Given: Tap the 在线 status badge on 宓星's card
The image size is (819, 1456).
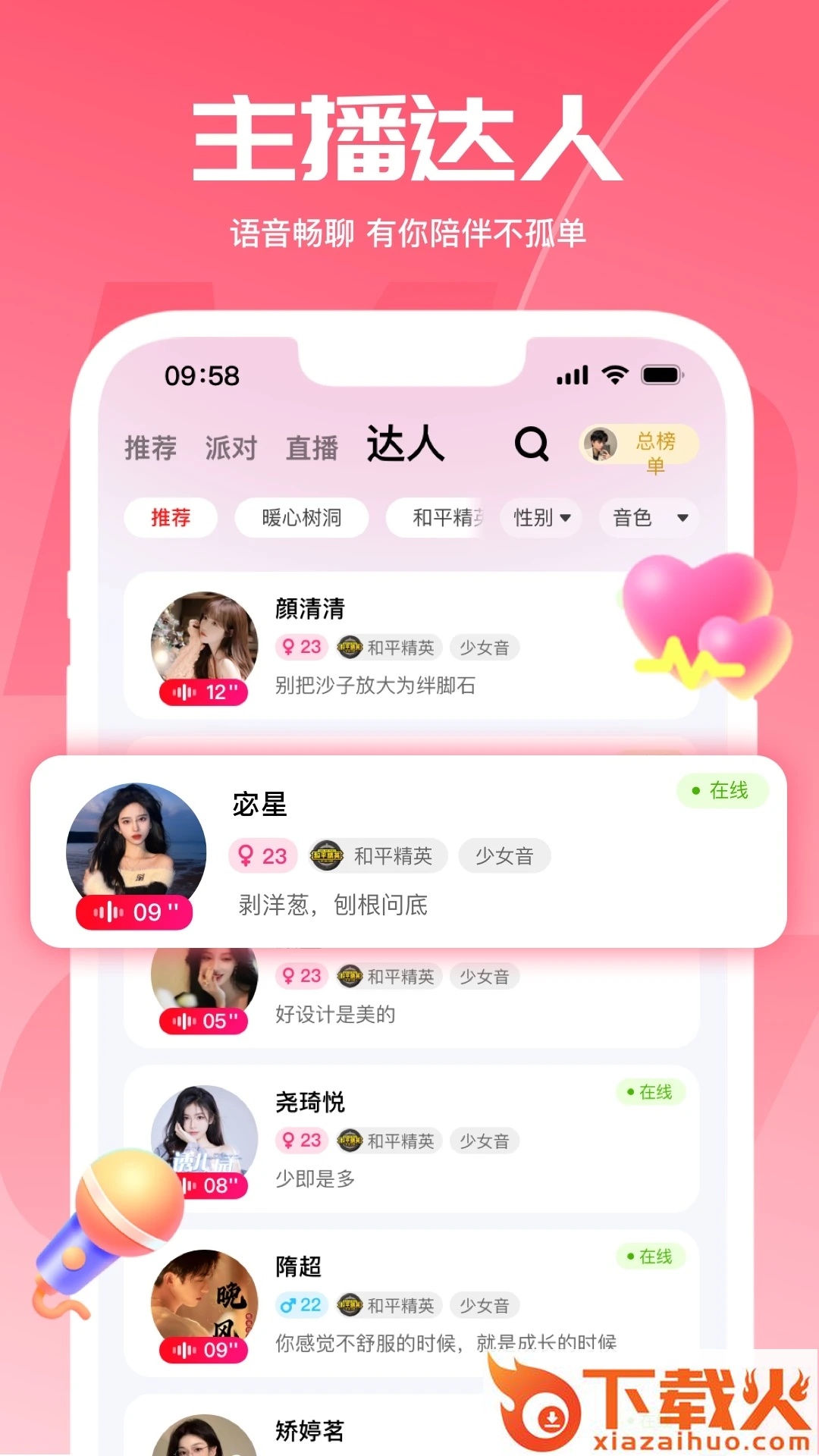Looking at the screenshot, I should pos(721,790).
